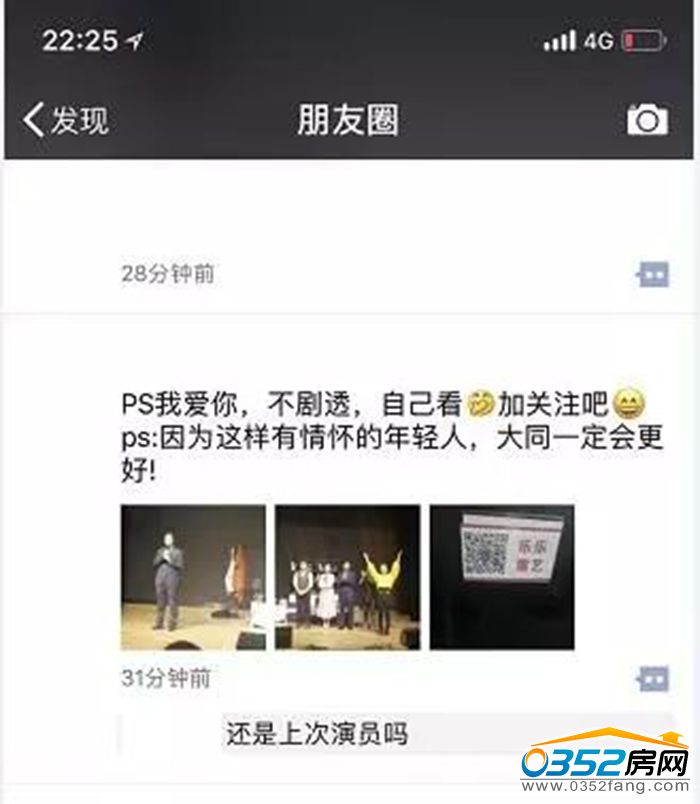The image size is (700, 804).
Task: Open comment menu on the 28分钟前 post
Action: [652, 275]
